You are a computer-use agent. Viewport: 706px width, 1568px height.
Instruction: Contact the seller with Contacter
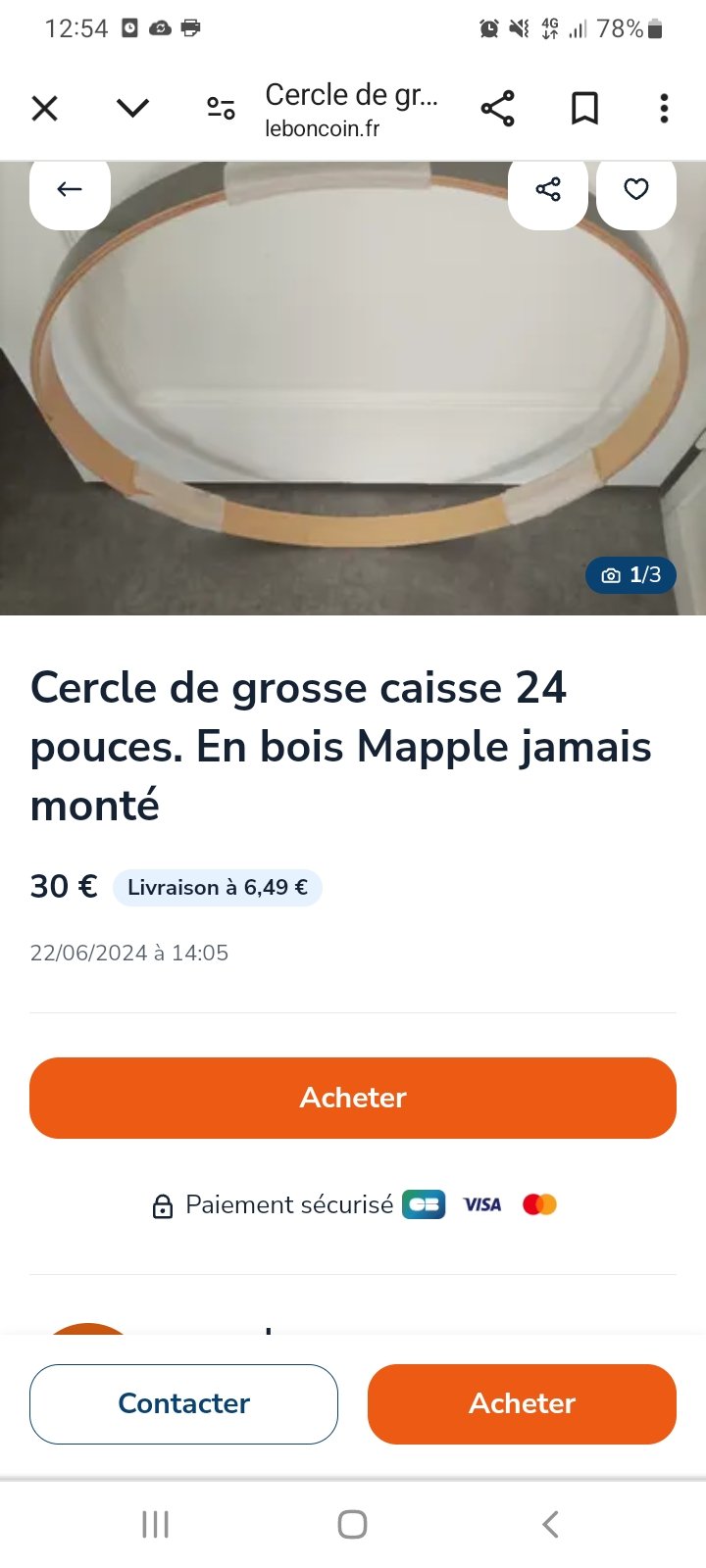183,1403
